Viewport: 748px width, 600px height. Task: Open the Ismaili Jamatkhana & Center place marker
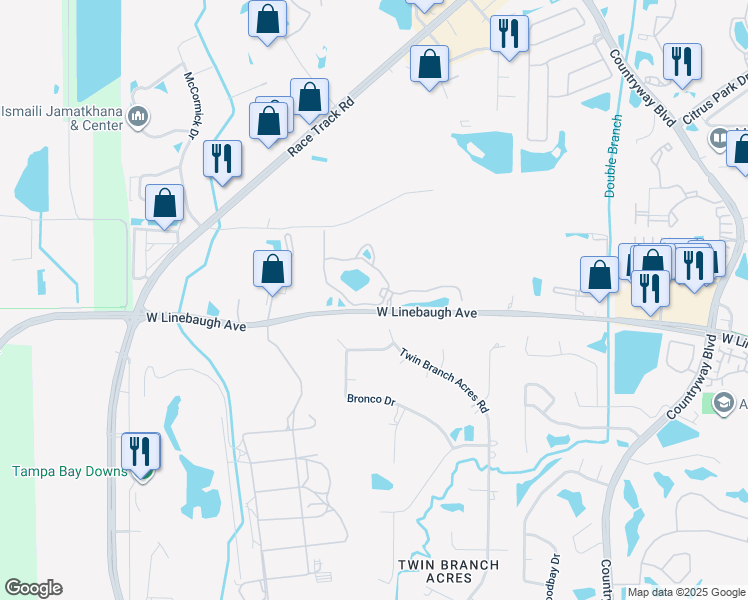[x=139, y=120]
